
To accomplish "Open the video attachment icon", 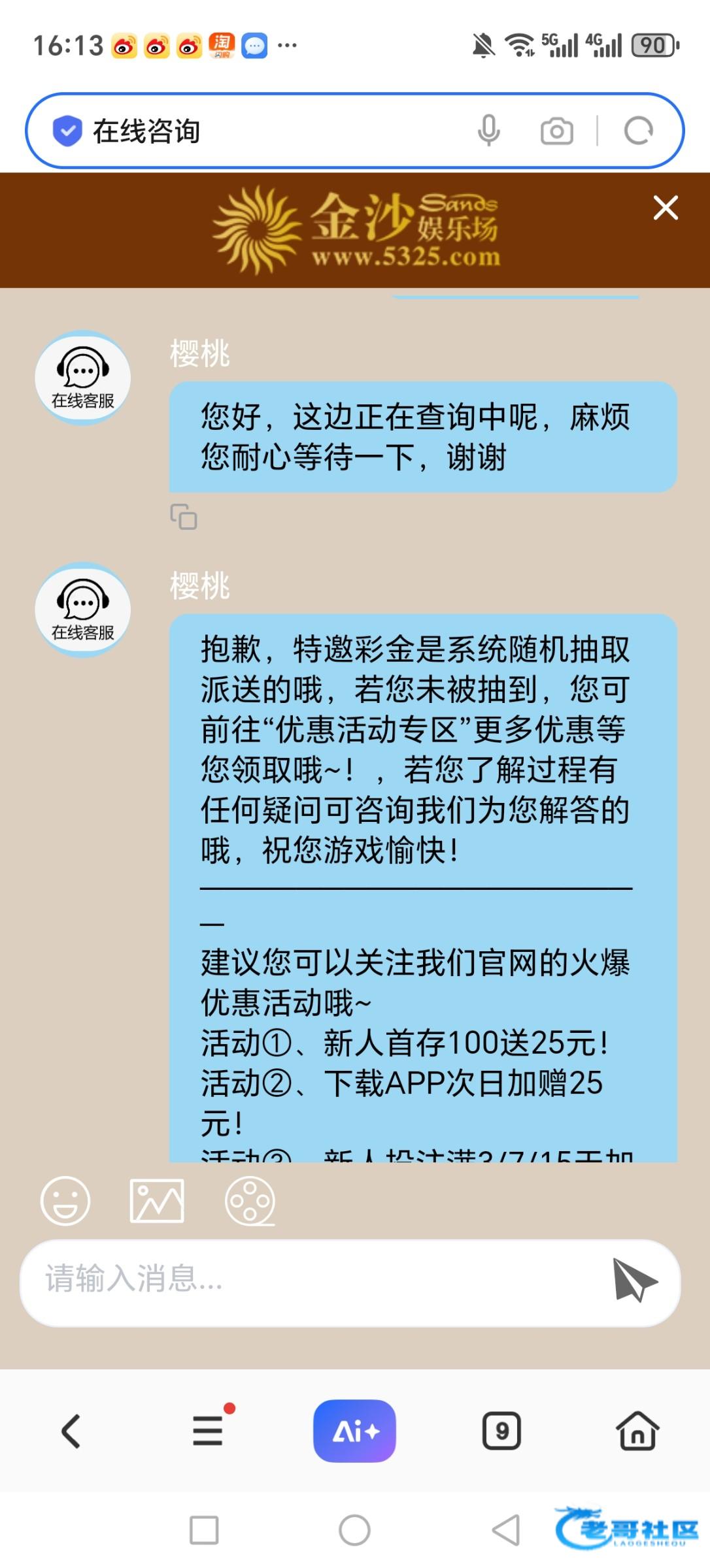I will (250, 1201).
